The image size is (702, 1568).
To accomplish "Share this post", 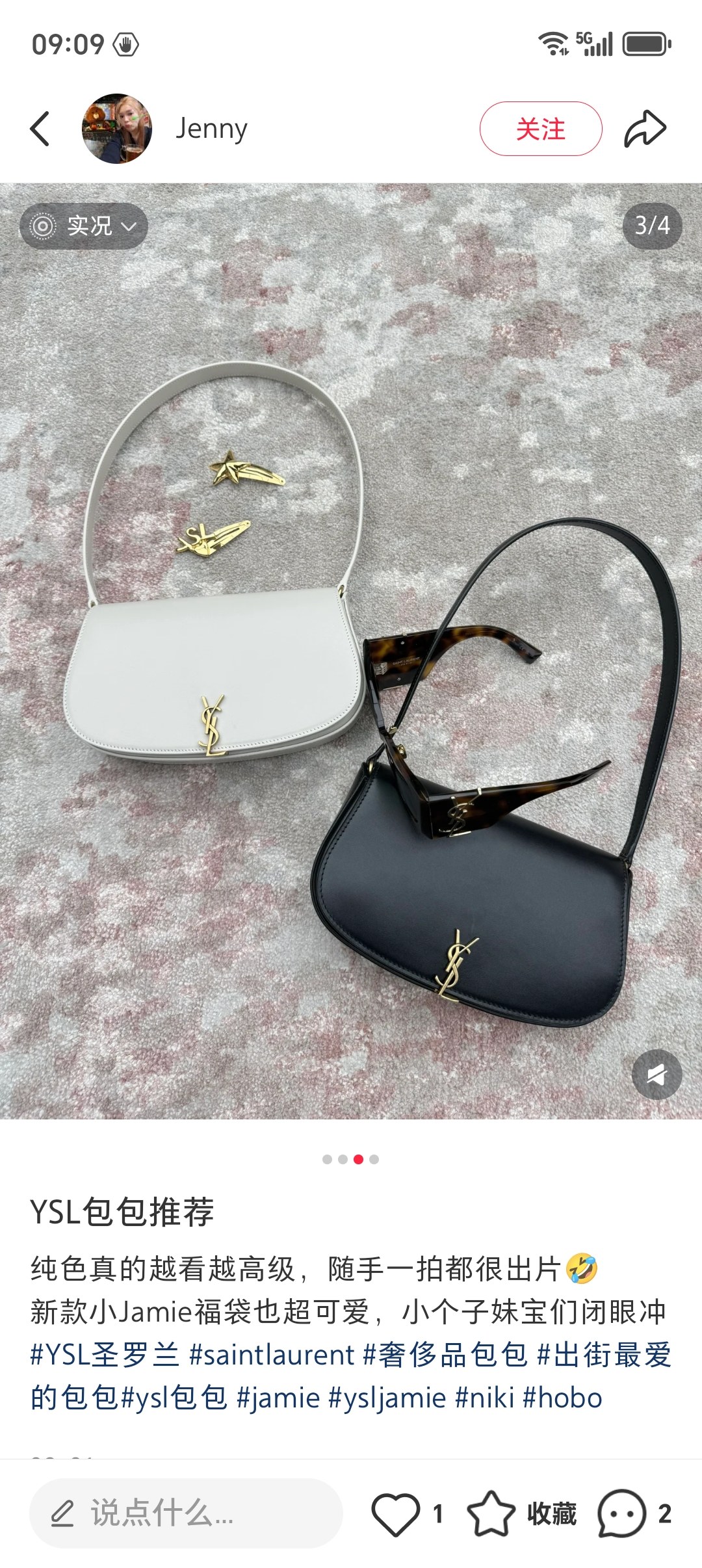I will tap(645, 129).
